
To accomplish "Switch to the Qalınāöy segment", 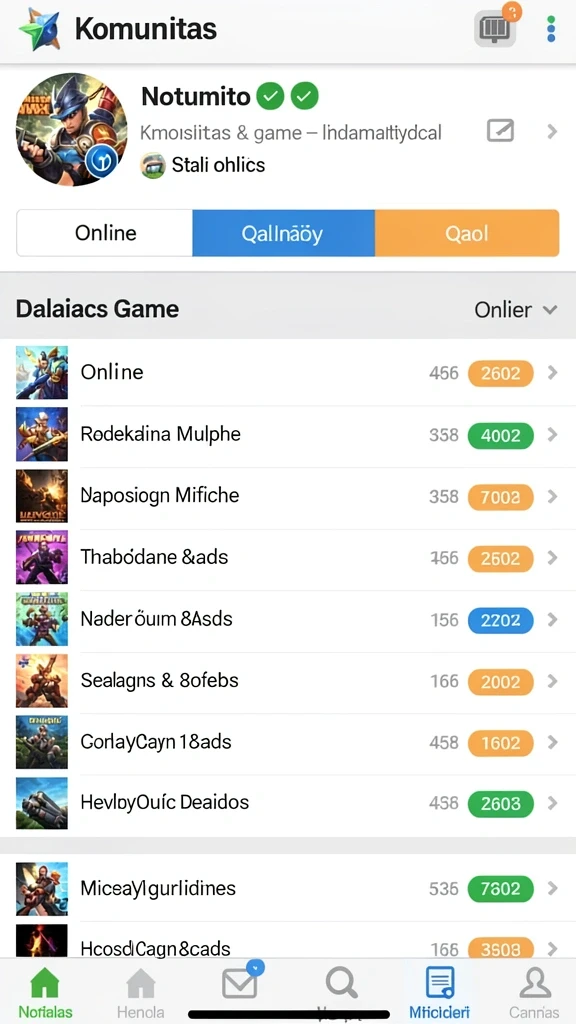I will 283,233.
